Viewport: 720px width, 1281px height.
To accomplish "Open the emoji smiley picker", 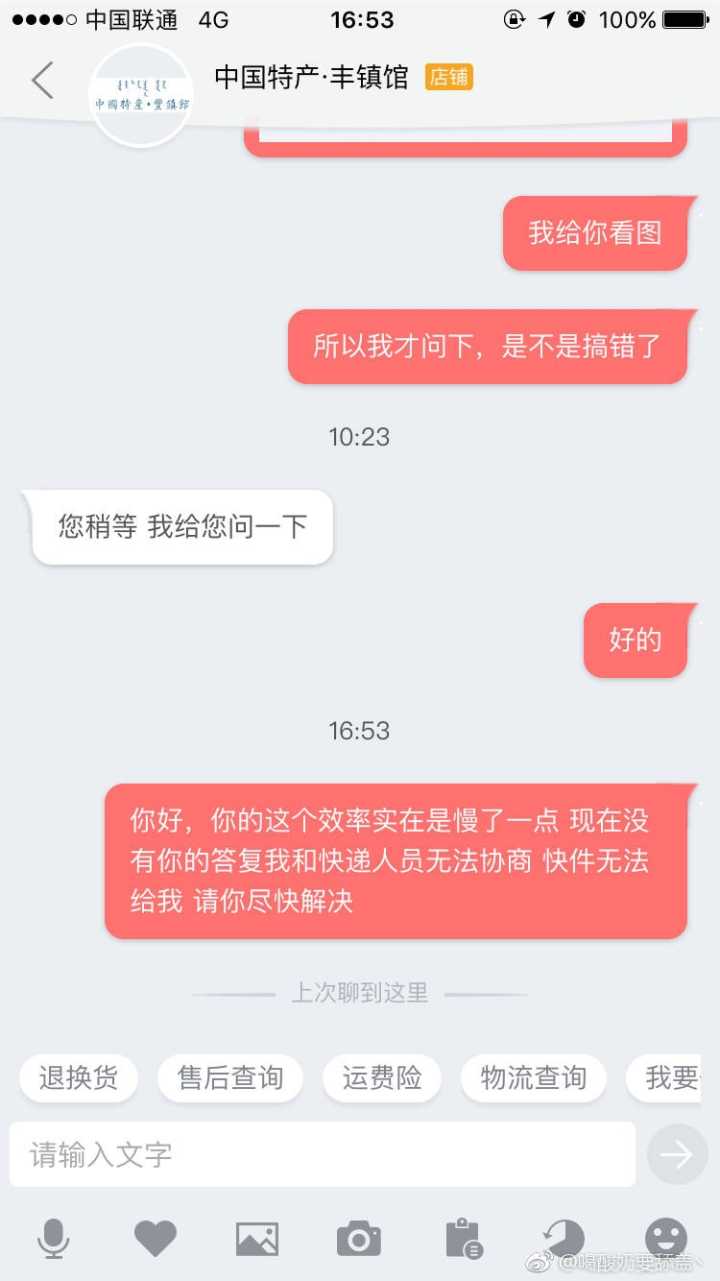I will point(666,1237).
